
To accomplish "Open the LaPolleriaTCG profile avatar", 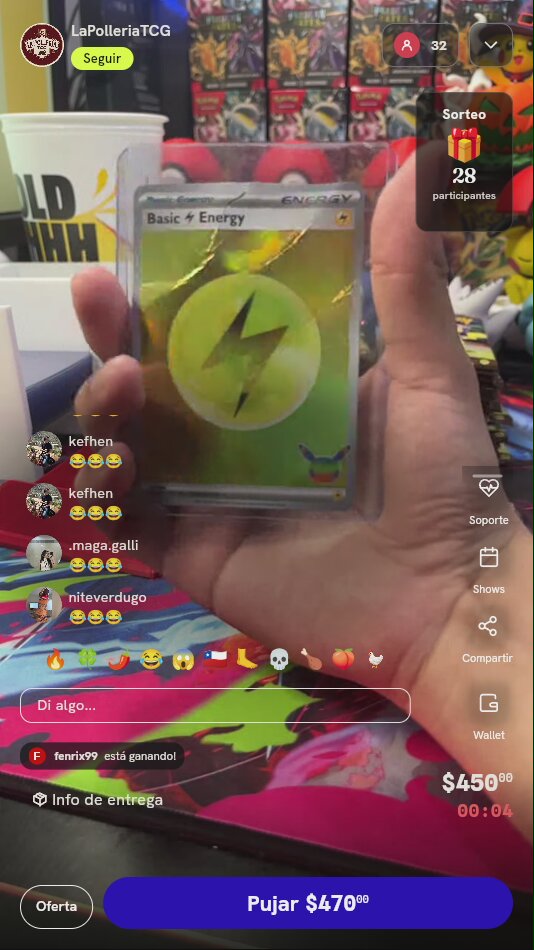I will [42, 45].
